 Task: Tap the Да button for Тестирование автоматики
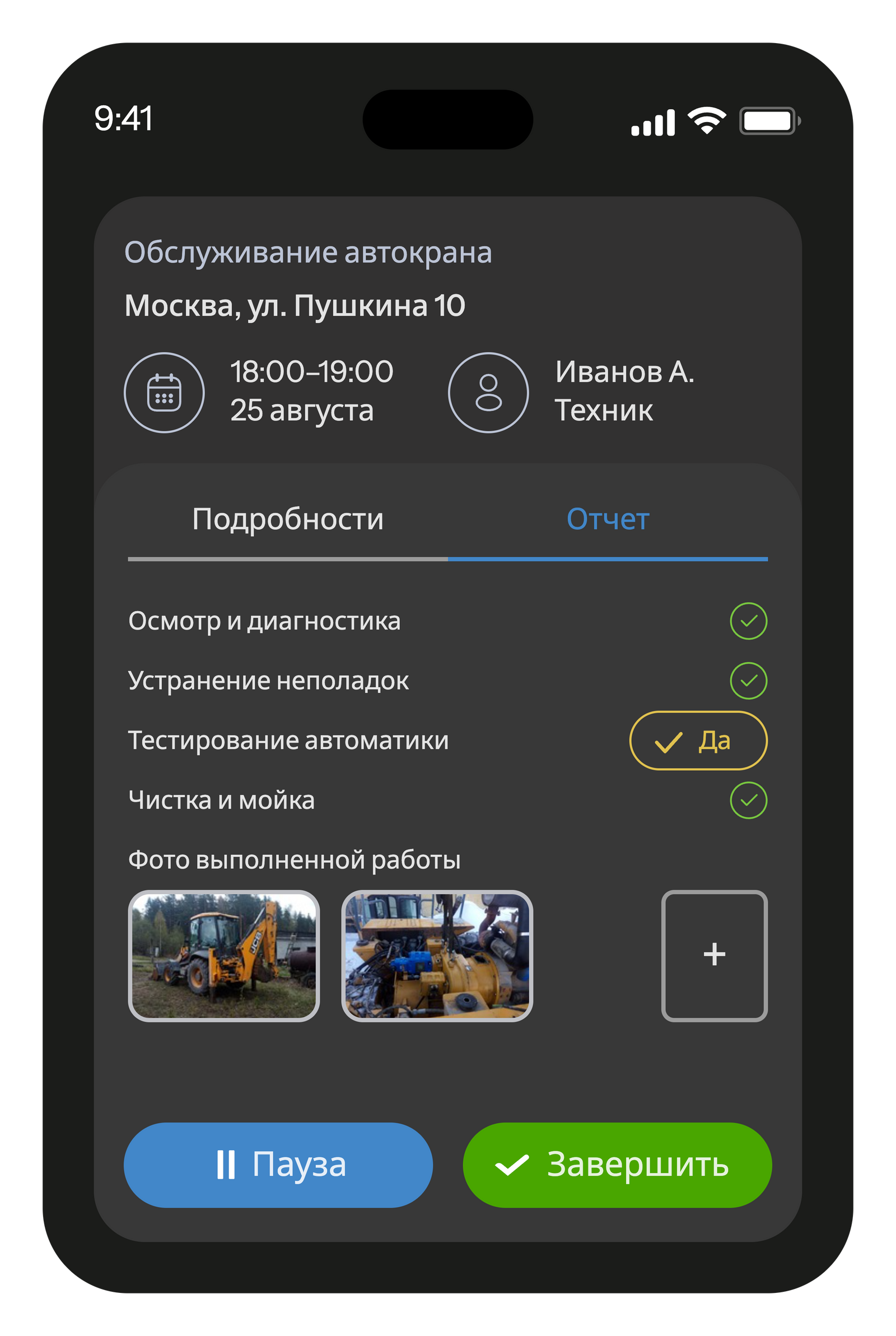pyautogui.click(x=698, y=741)
